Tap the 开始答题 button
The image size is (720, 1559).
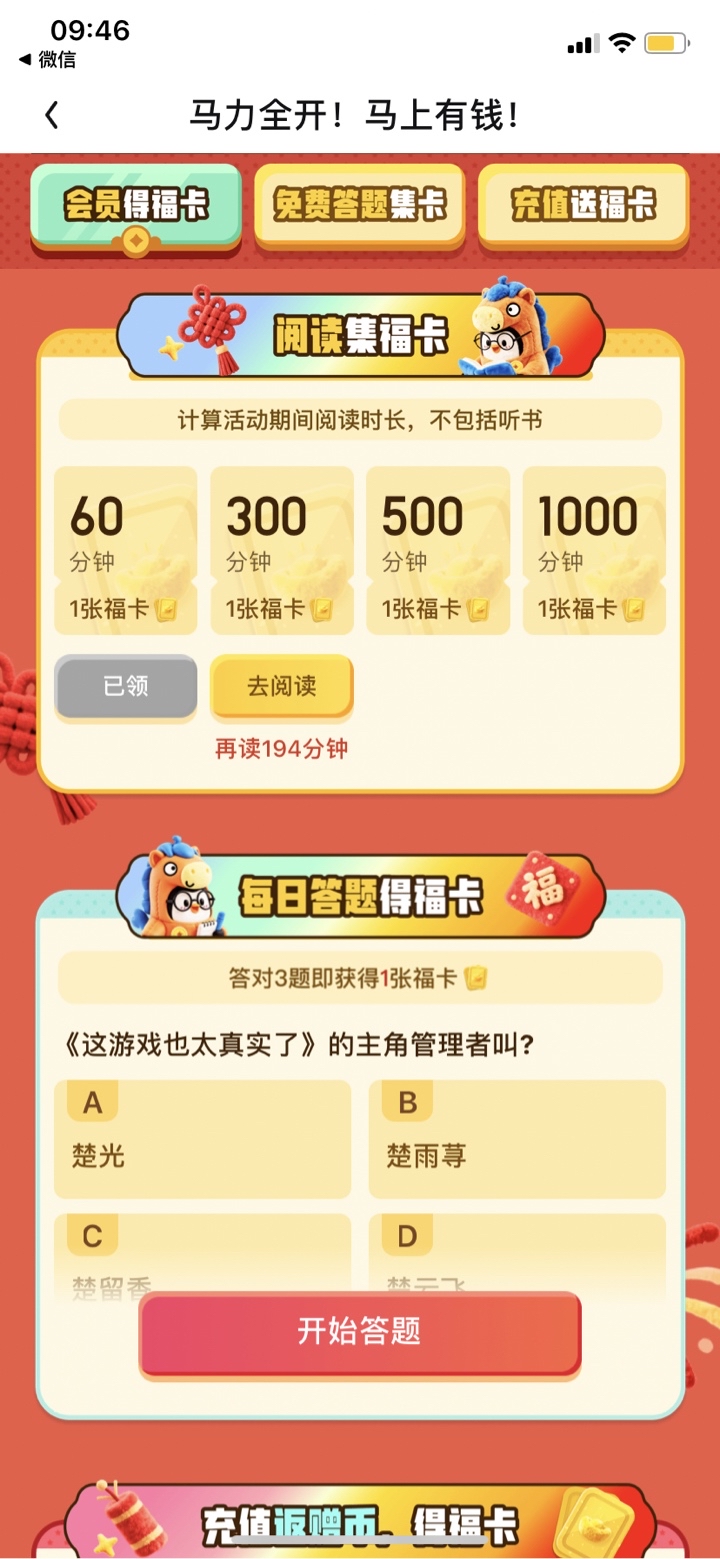(359, 1333)
